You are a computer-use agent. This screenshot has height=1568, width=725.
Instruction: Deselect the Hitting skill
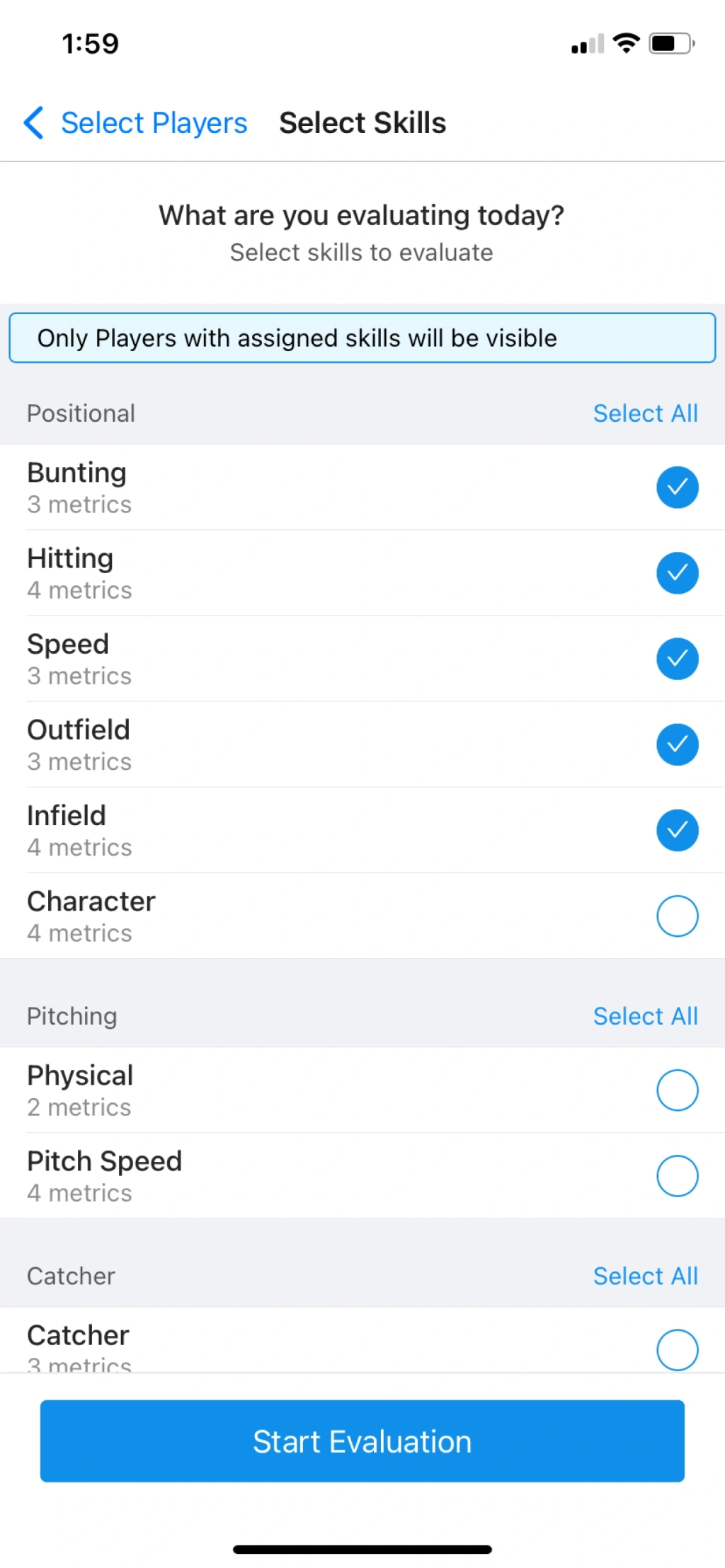tap(677, 573)
